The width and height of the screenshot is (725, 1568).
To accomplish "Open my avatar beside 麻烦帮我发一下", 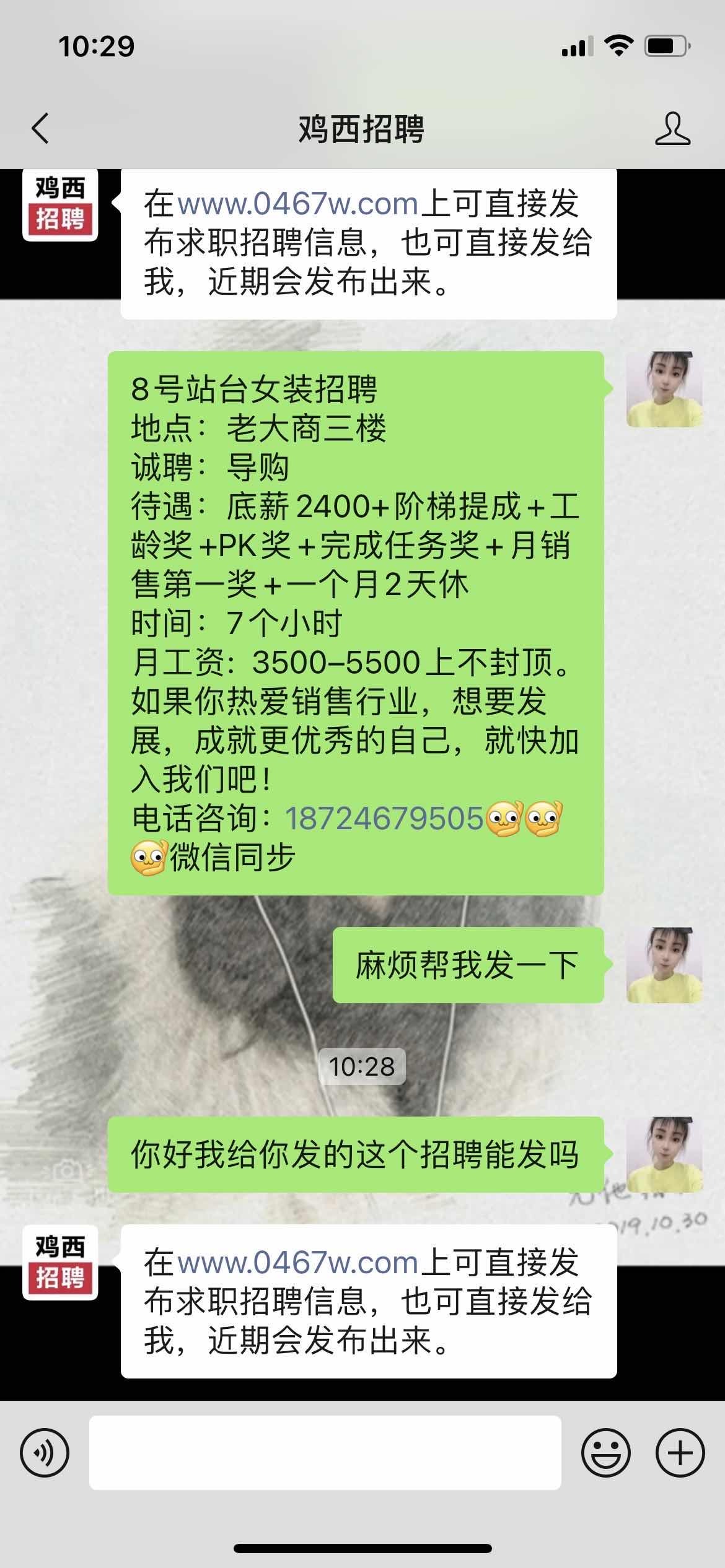I will coord(664,965).
